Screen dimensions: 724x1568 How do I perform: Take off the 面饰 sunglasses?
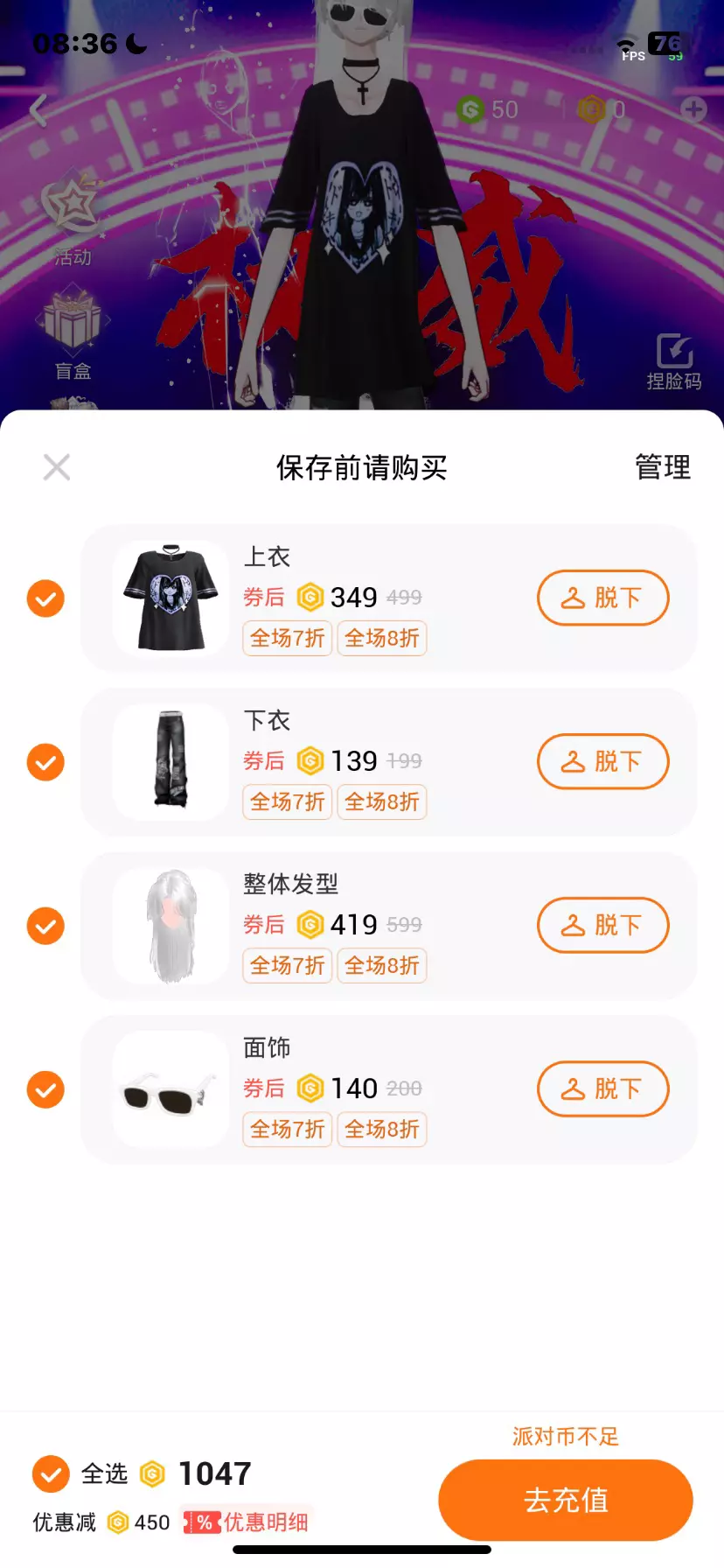click(x=602, y=1088)
